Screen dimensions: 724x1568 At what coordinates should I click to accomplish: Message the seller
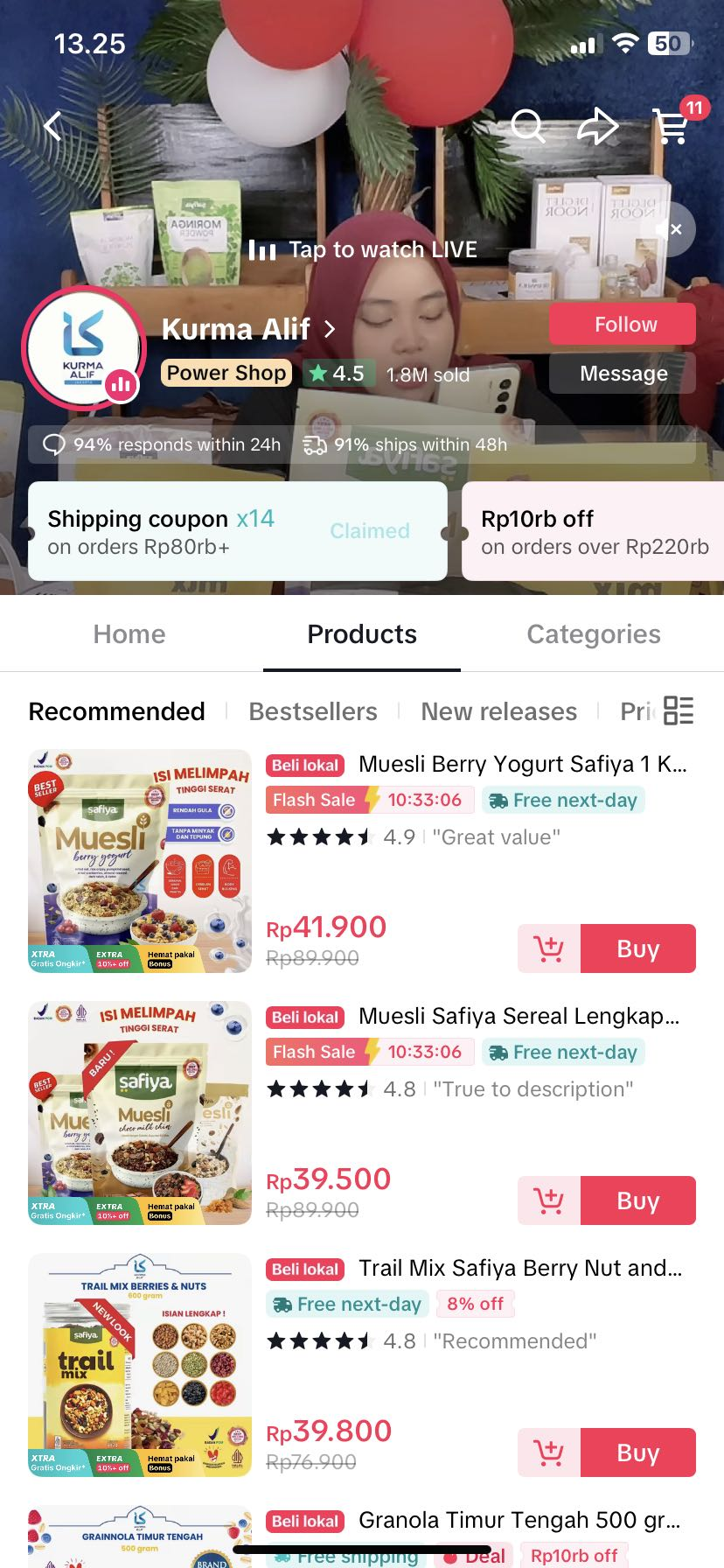(x=623, y=374)
